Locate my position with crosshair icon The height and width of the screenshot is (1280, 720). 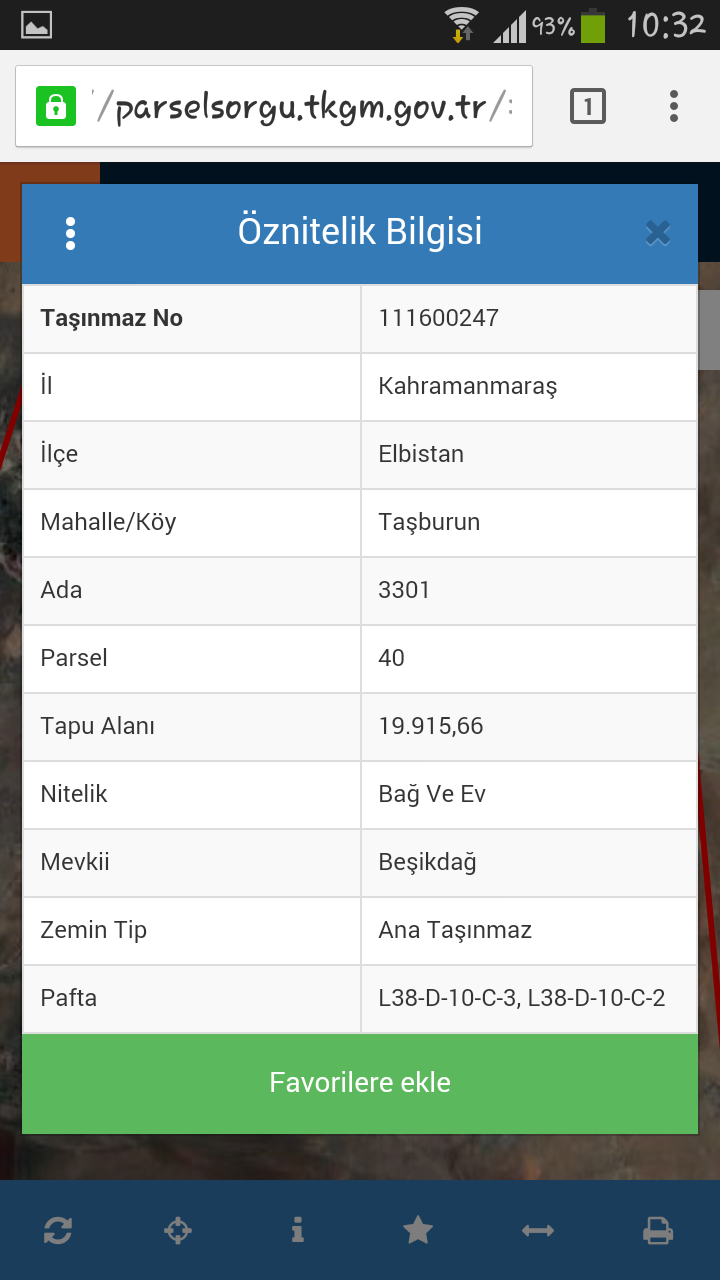(x=178, y=1230)
